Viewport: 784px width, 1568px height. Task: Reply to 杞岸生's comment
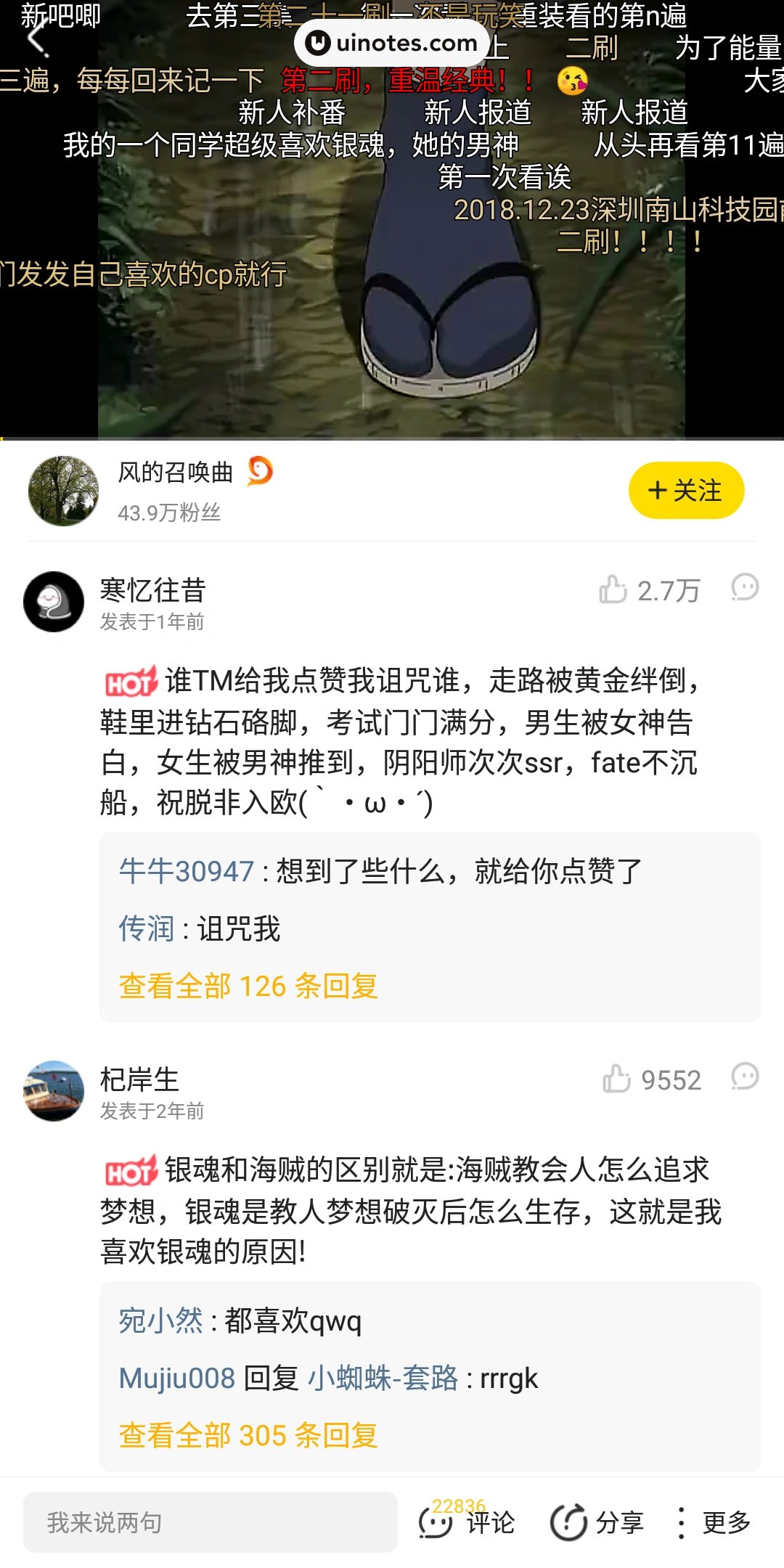[745, 1077]
